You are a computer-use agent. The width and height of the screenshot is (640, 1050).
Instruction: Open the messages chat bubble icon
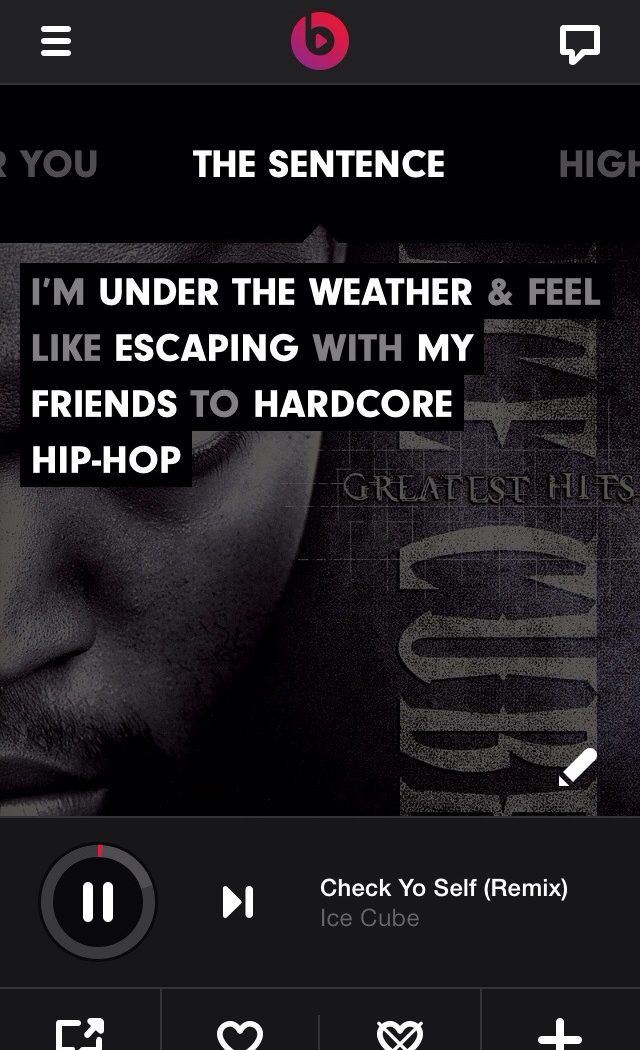[579, 44]
